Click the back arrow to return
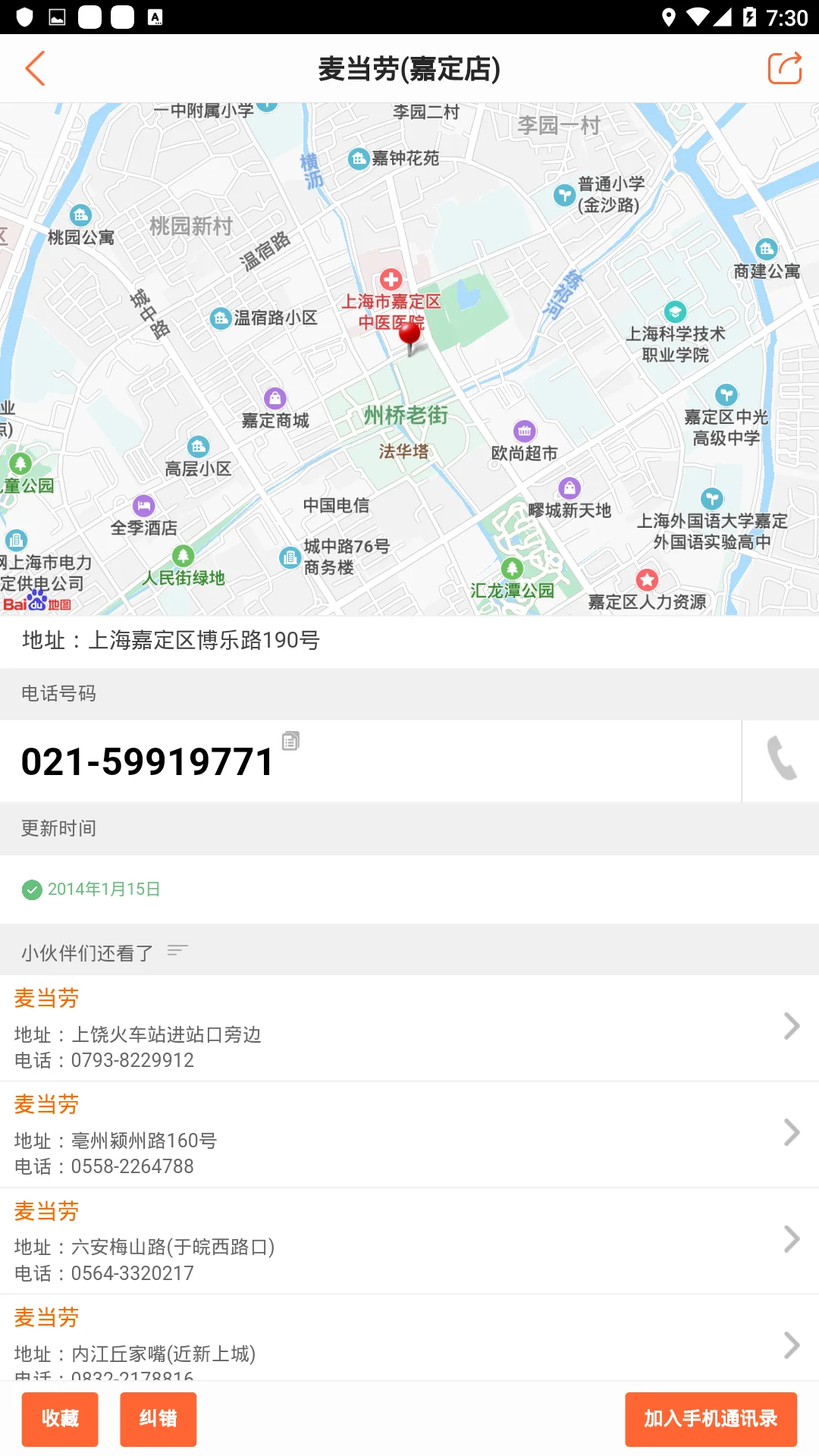 [x=36, y=68]
